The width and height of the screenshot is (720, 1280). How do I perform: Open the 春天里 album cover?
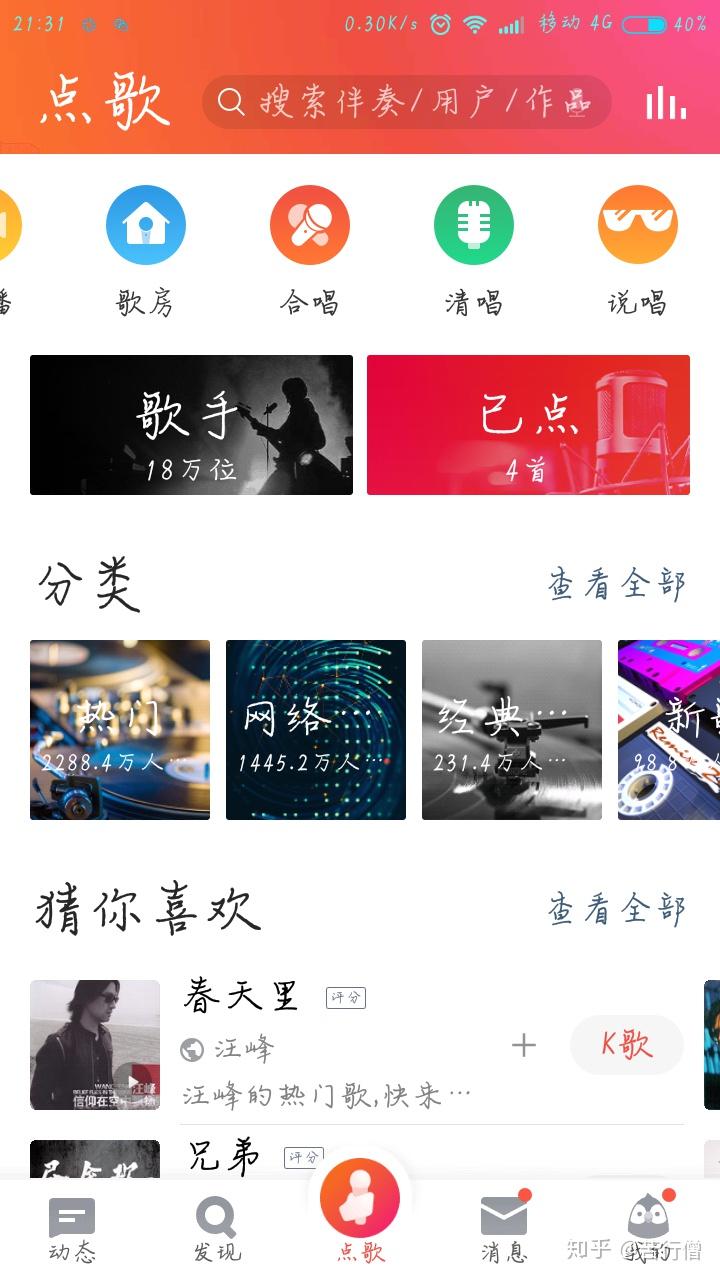tap(95, 1045)
